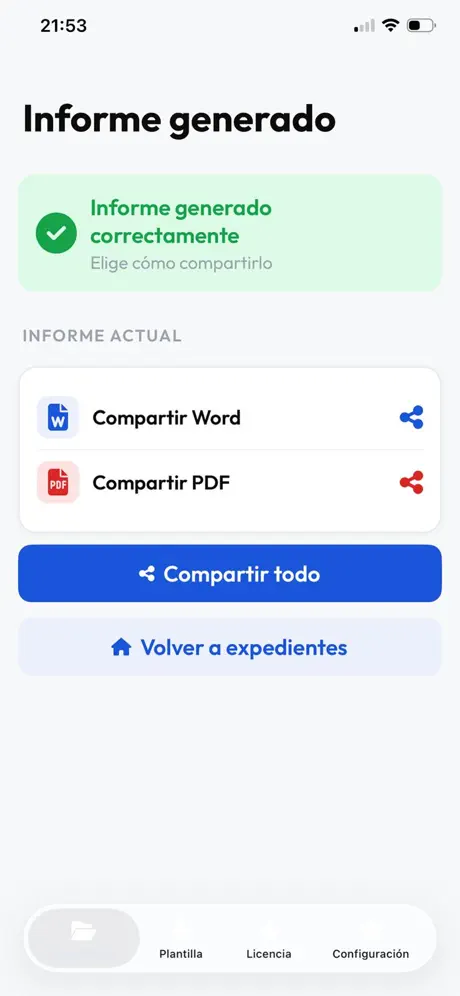Switch to the Plantilla tab
The image size is (460, 996).
(181, 939)
